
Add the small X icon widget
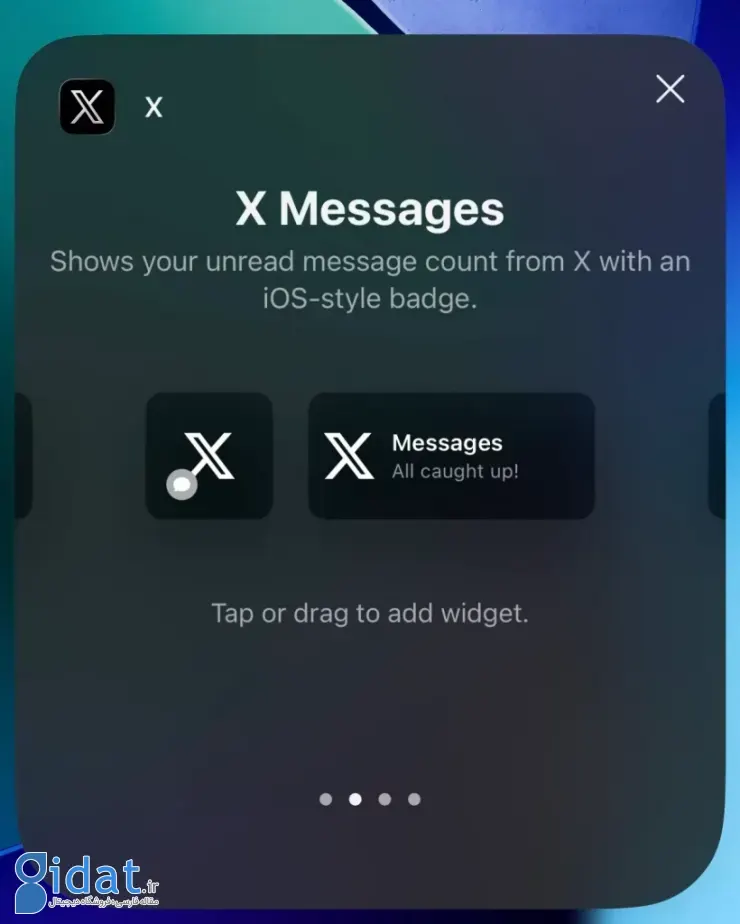coord(209,456)
